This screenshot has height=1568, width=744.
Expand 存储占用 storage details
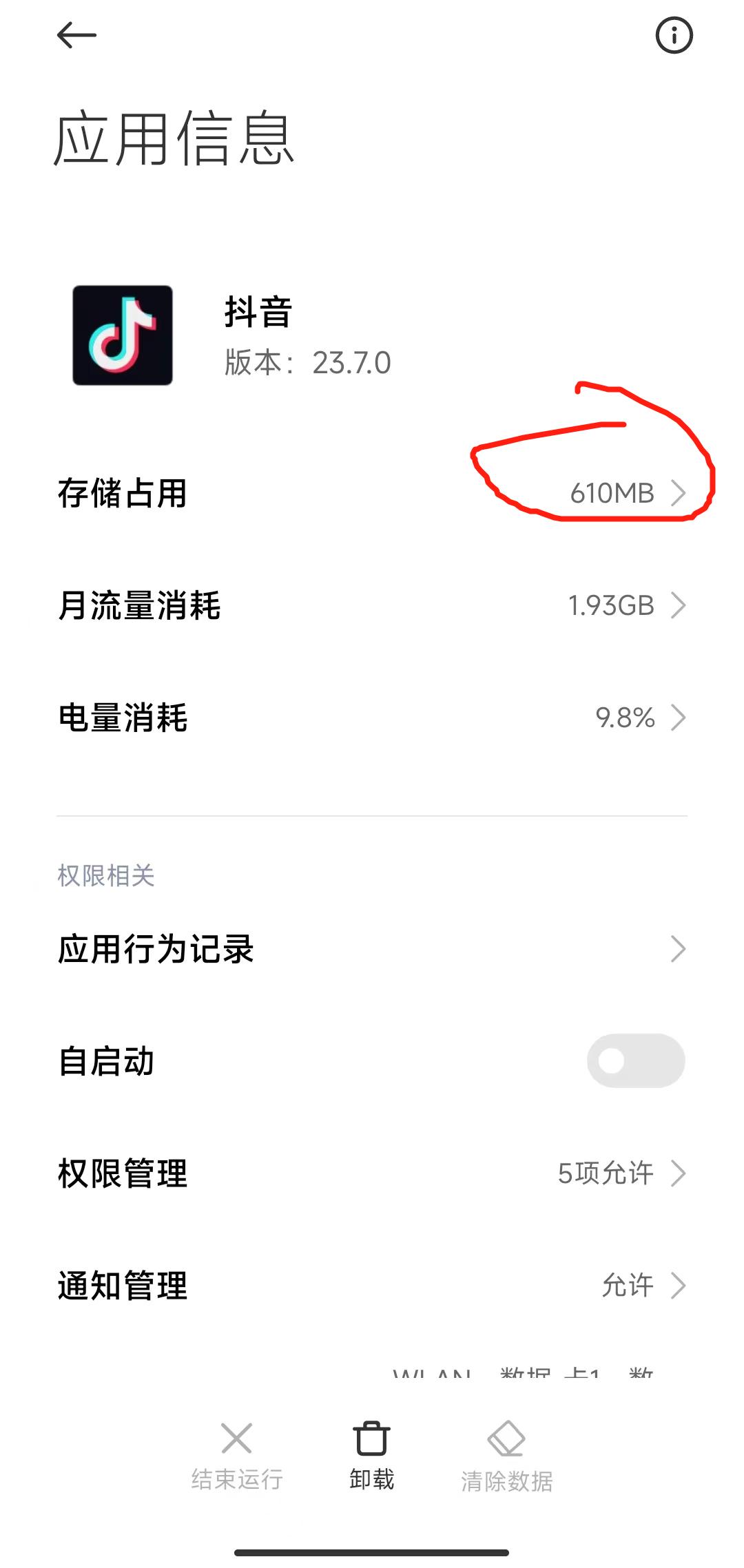(x=372, y=493)
